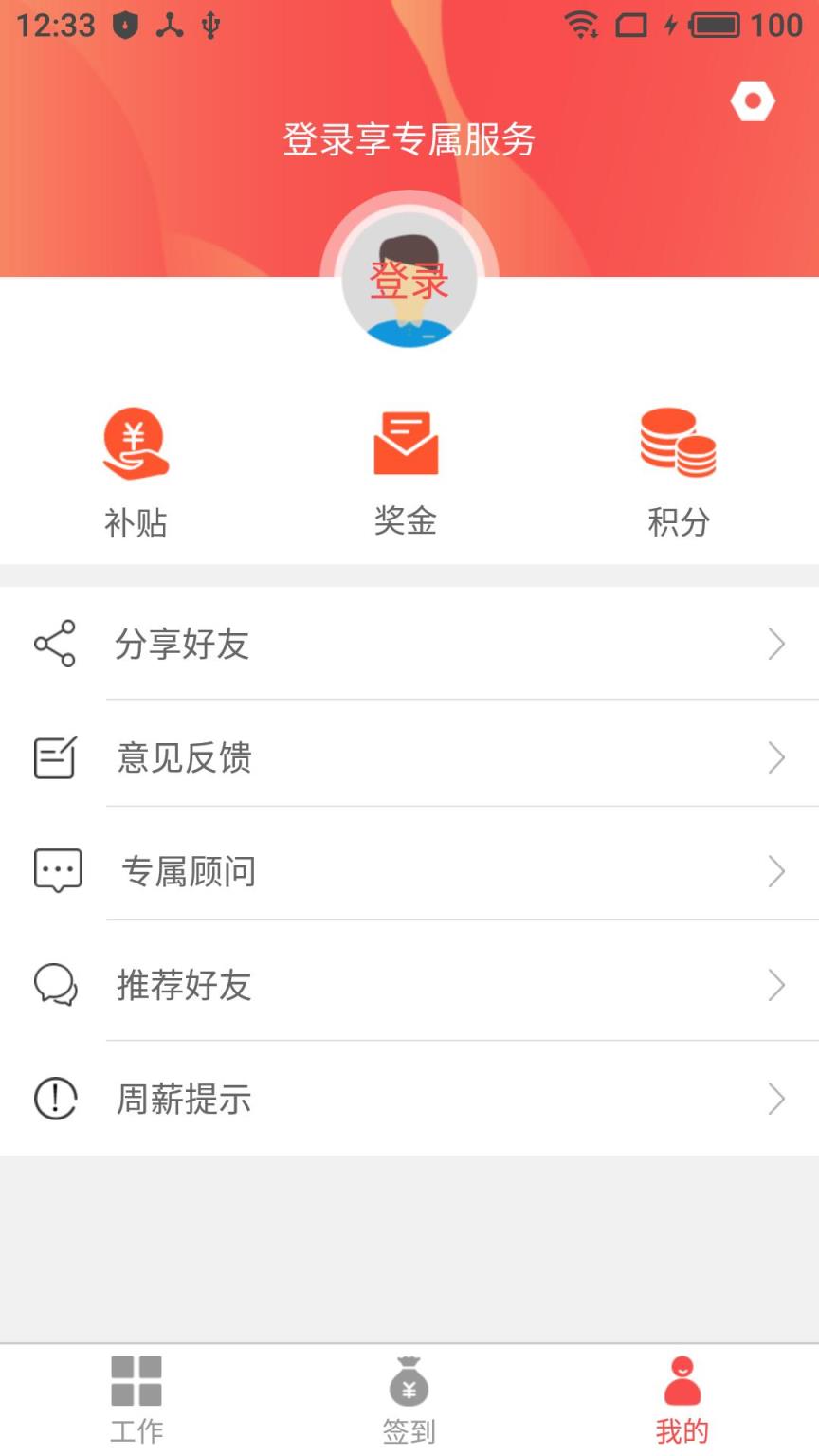
Task: Expand the 分享好友 row chevron
Action: (777, 644)
